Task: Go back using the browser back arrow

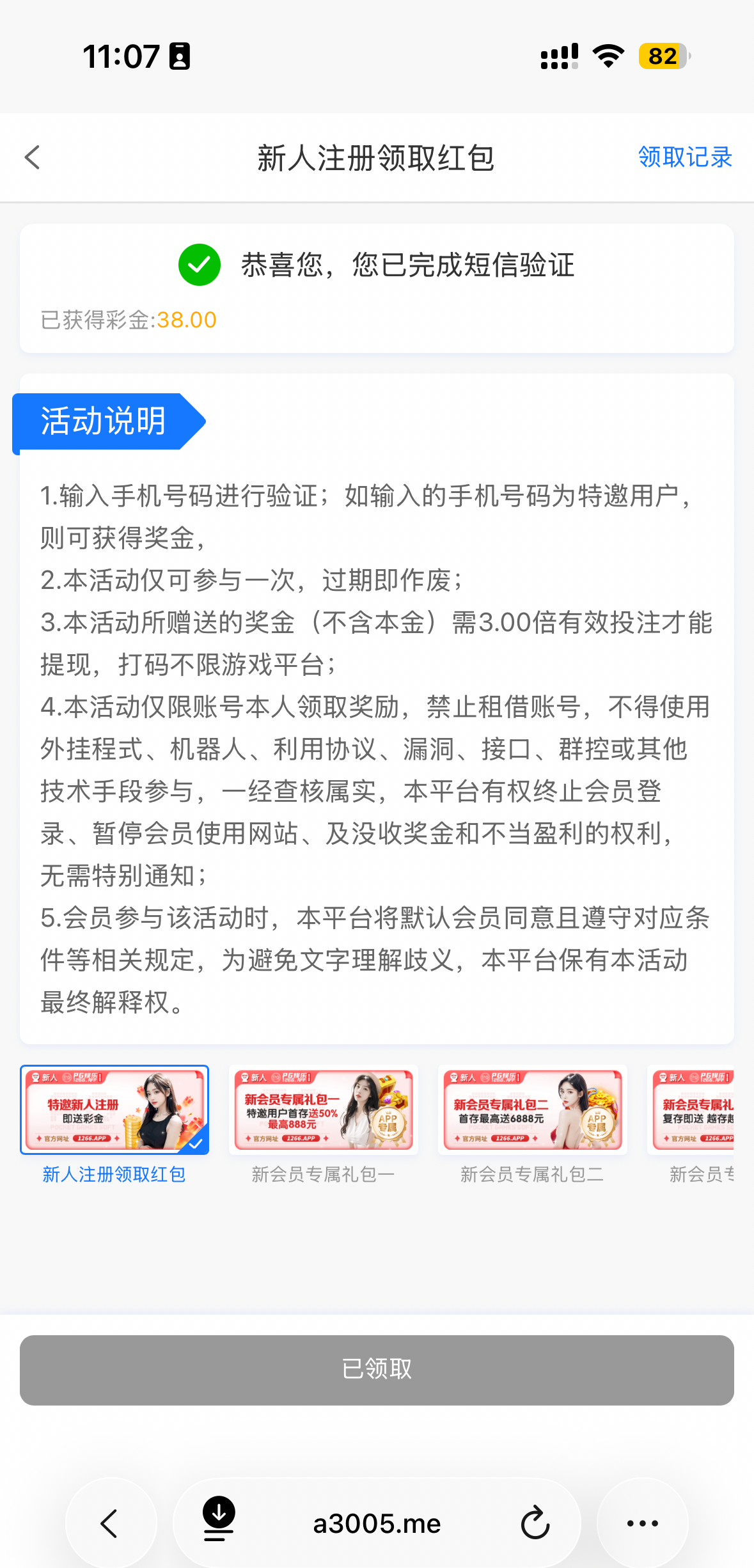Action: pyautogui.click(x=110, y=1523)
